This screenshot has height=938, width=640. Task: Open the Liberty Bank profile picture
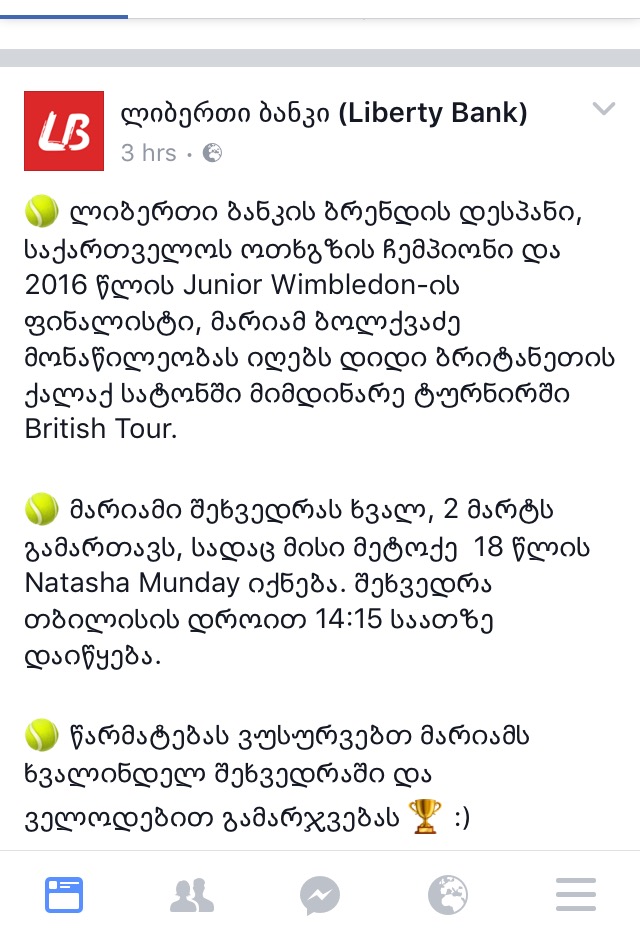tap(64, 131)
